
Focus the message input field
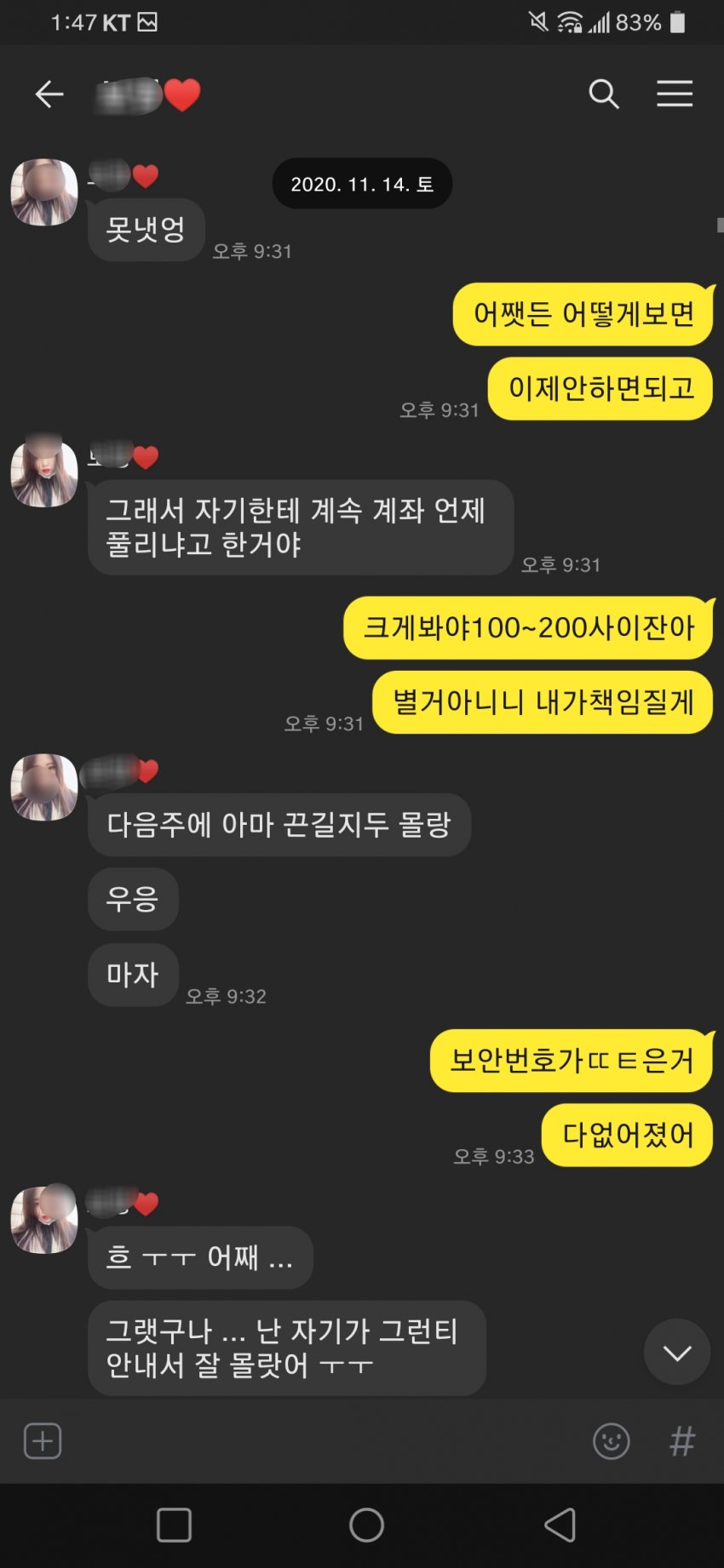324,1441
